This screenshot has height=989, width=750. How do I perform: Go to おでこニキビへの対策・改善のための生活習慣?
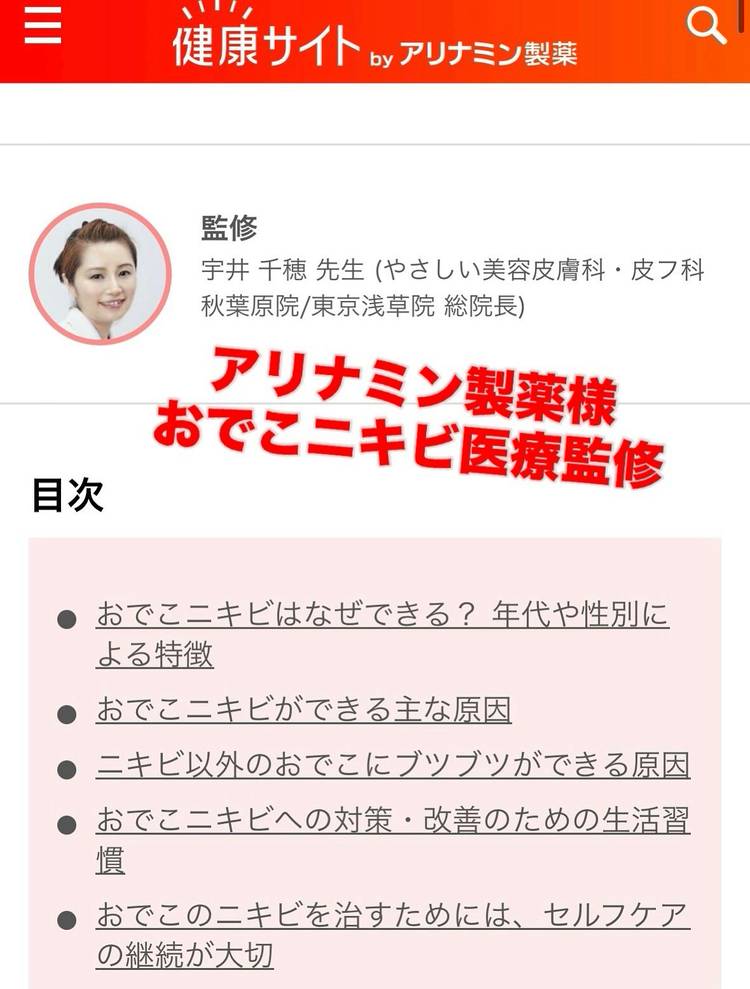(x=392, y=822)
